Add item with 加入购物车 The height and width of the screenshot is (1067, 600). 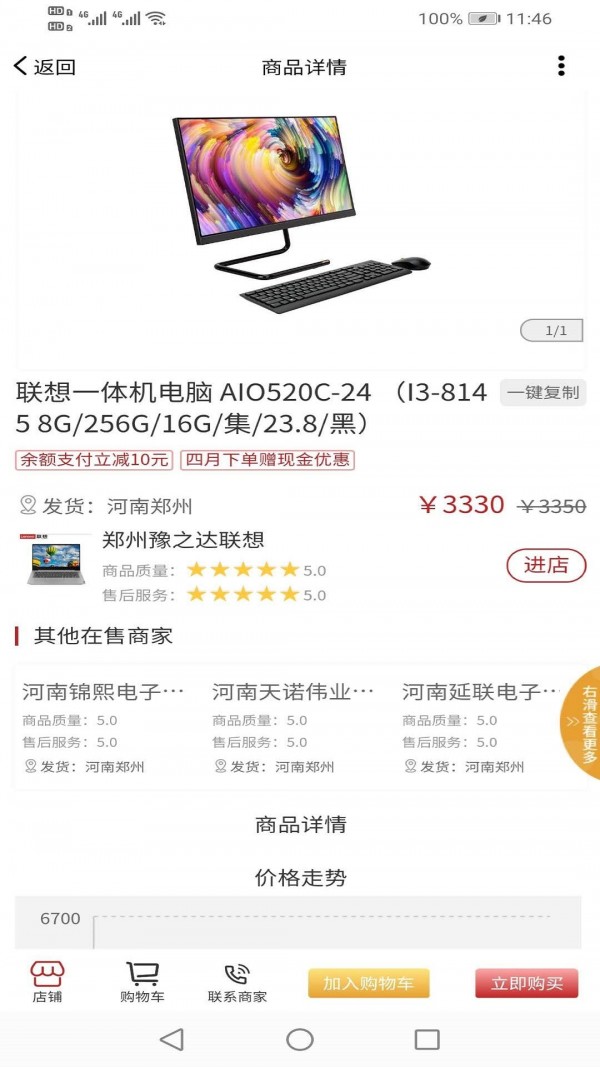(x=368, y=983)
